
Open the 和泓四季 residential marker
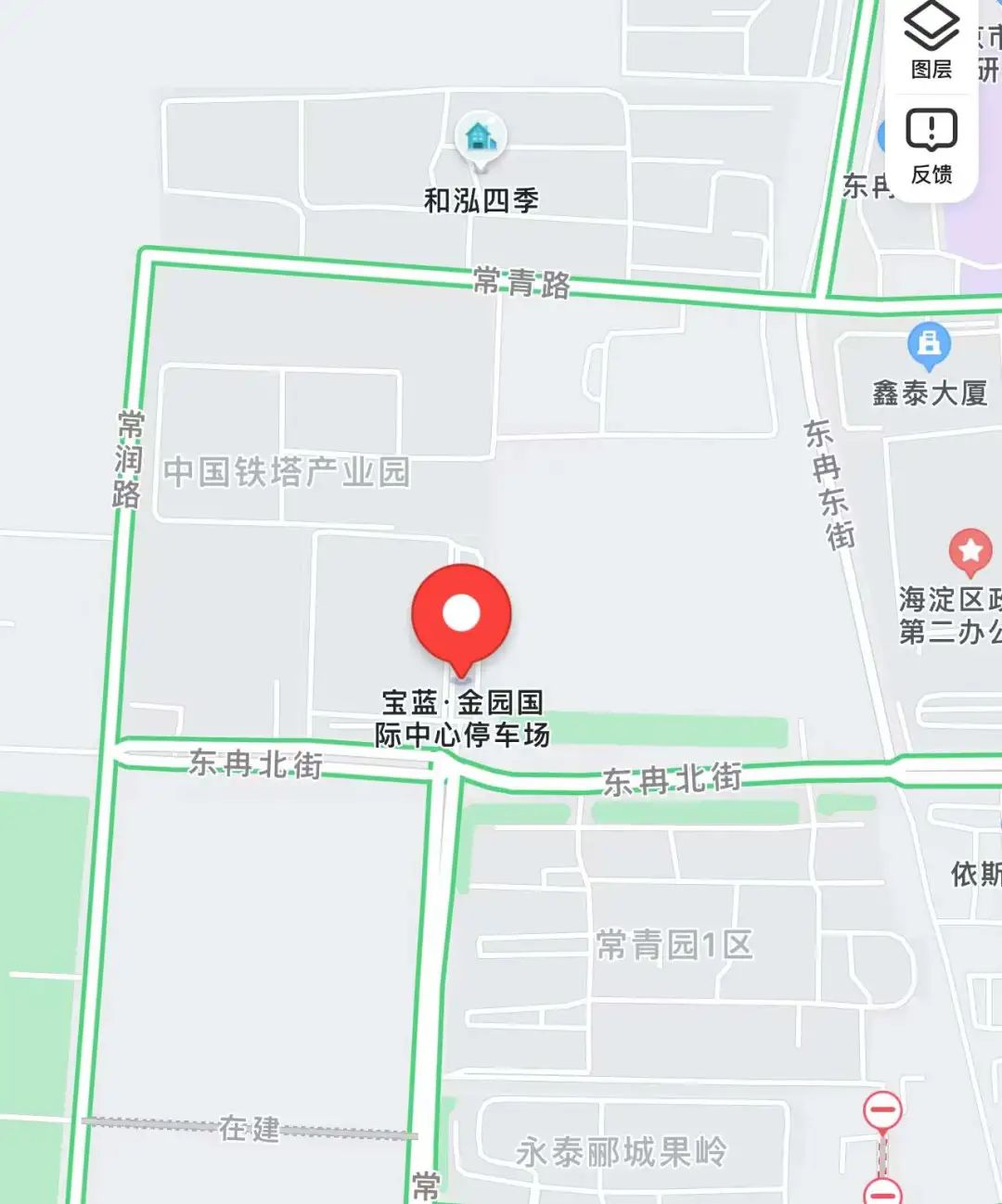click(x=480, y=138)
